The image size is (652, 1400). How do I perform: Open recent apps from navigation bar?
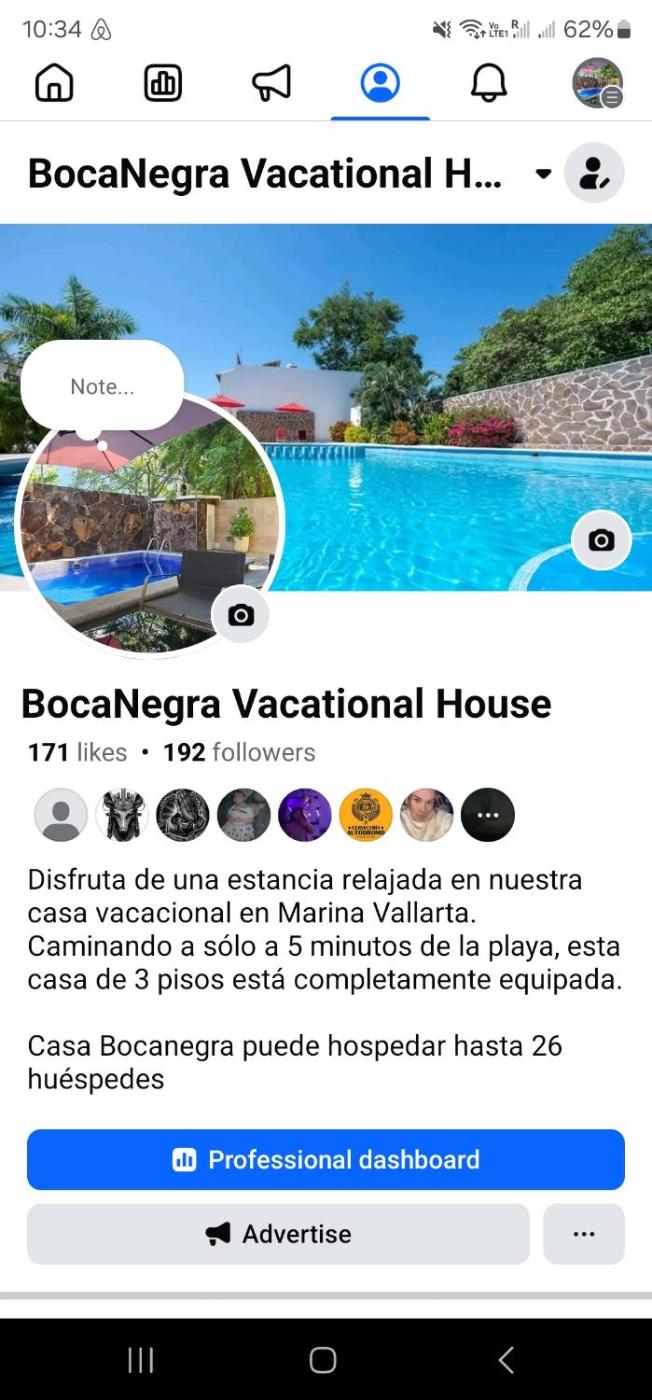(x=141, y=1359)
